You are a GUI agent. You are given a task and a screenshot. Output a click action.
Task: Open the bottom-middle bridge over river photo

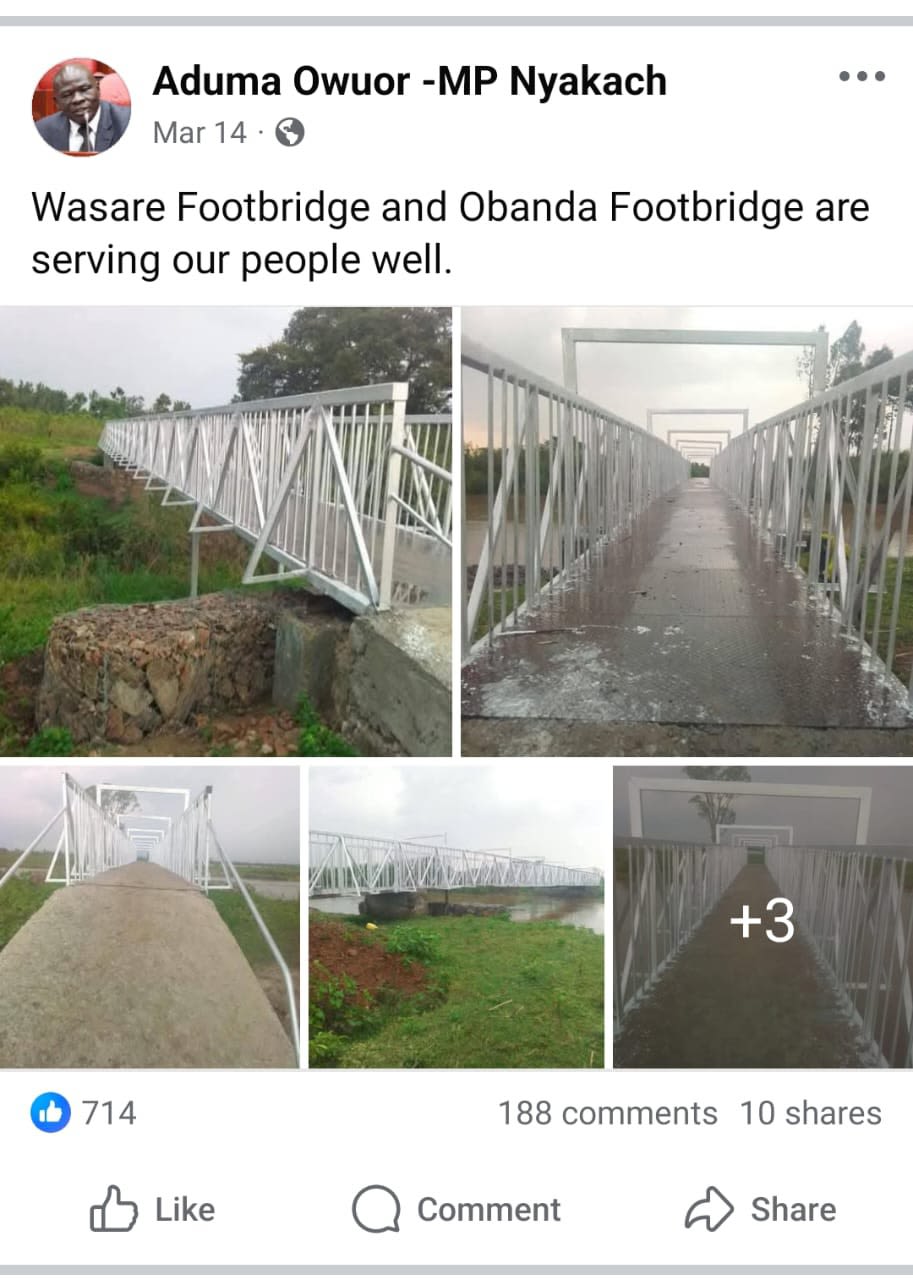(x=456, y=917)
